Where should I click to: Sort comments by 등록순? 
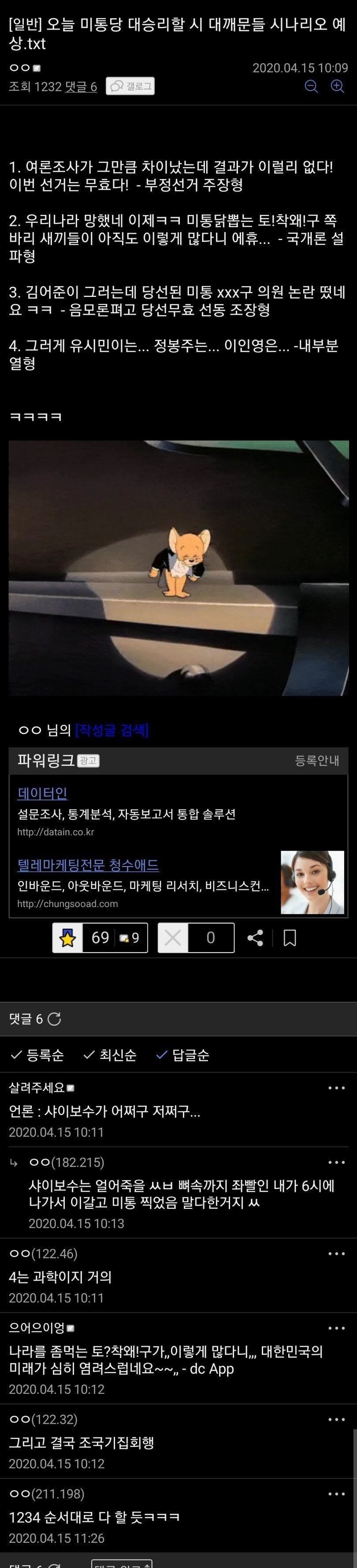[38, 1055]
